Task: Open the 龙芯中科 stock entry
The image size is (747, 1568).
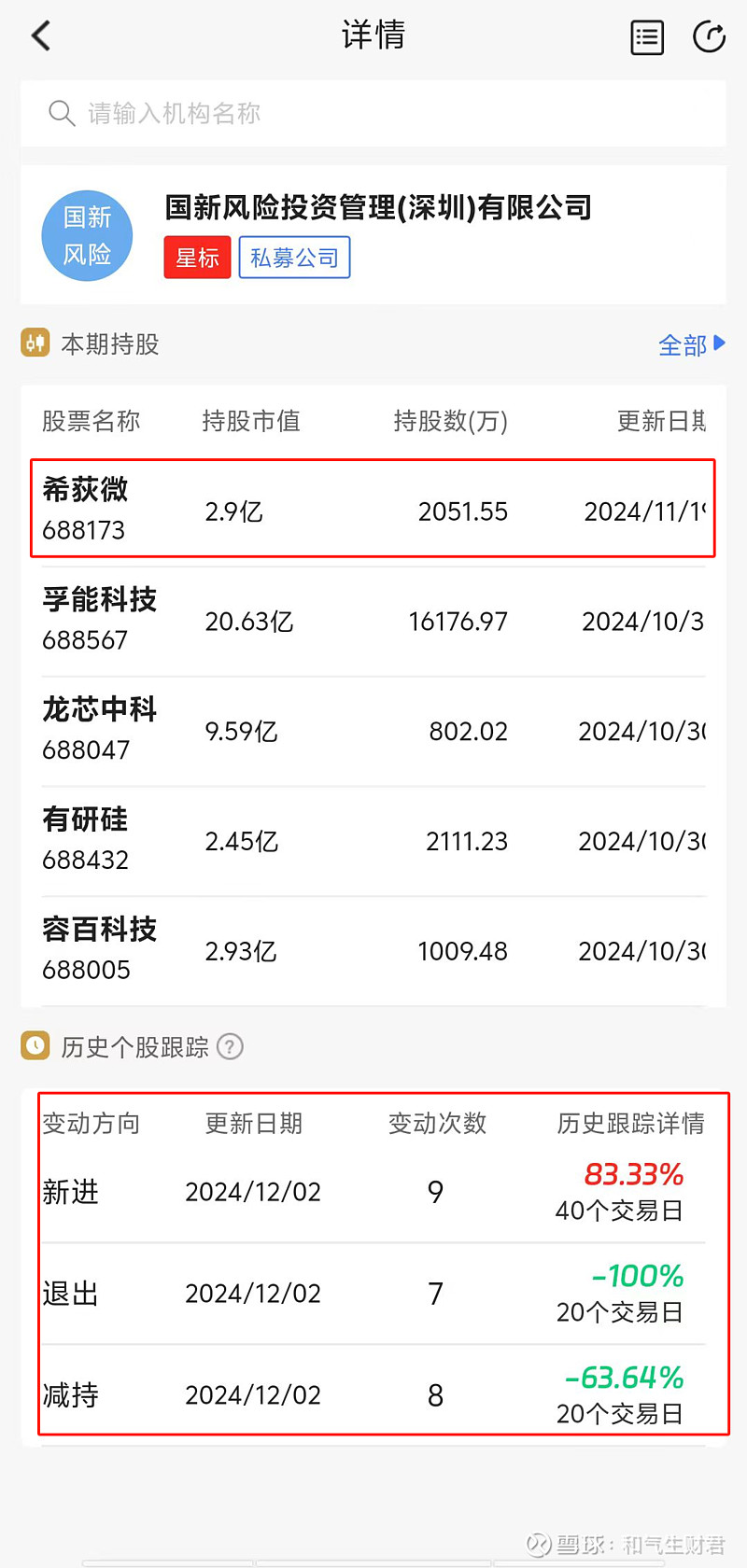Action: 373,728
